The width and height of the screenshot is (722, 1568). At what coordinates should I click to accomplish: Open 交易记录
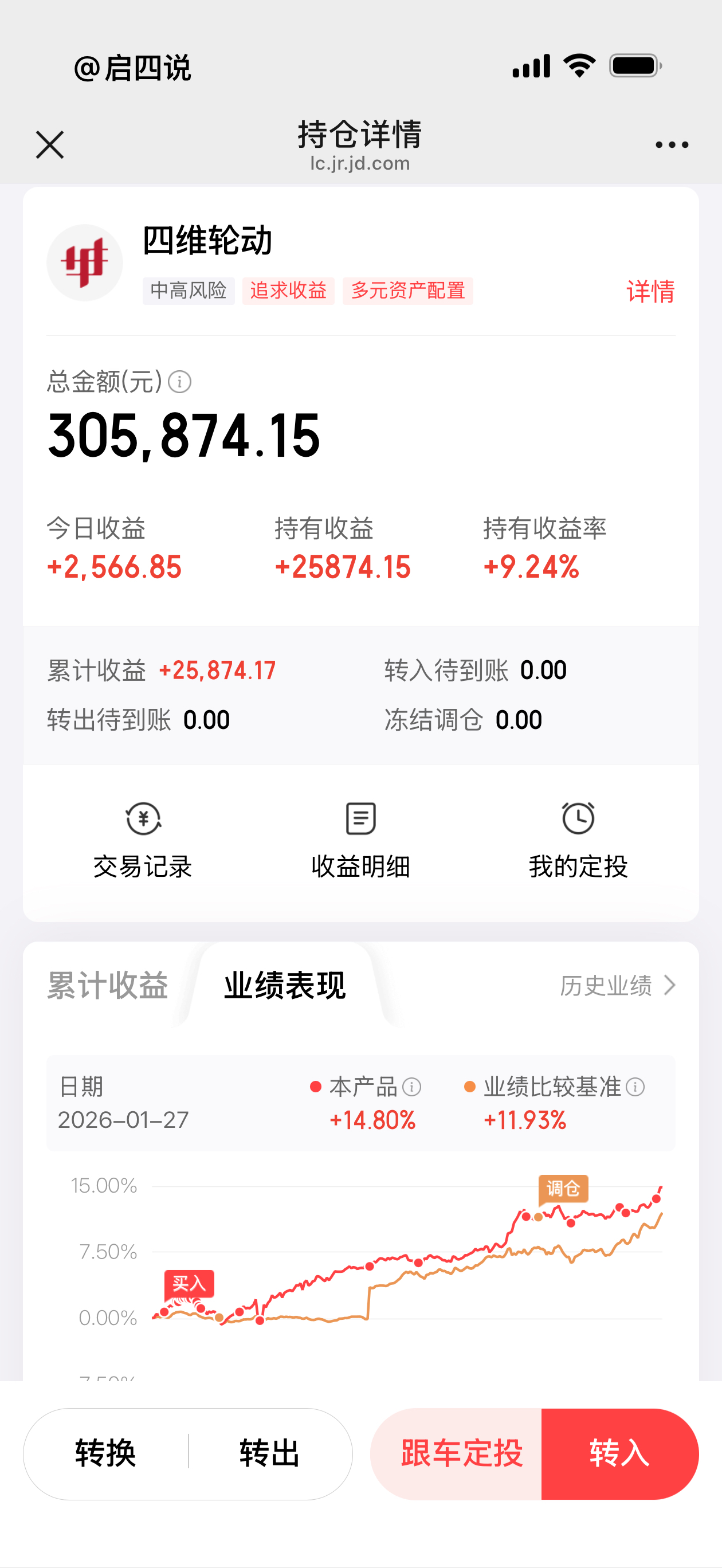coord(143,840)
